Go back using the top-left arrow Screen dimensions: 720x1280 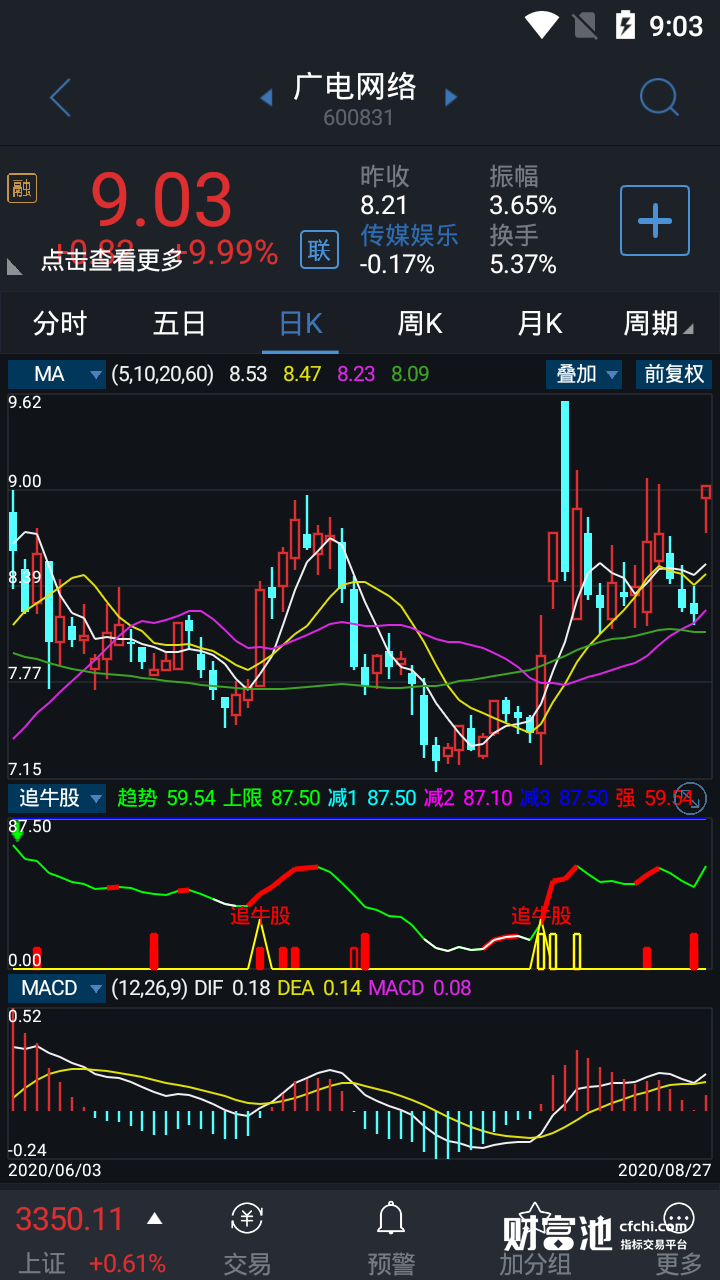(x=61, y=98)
